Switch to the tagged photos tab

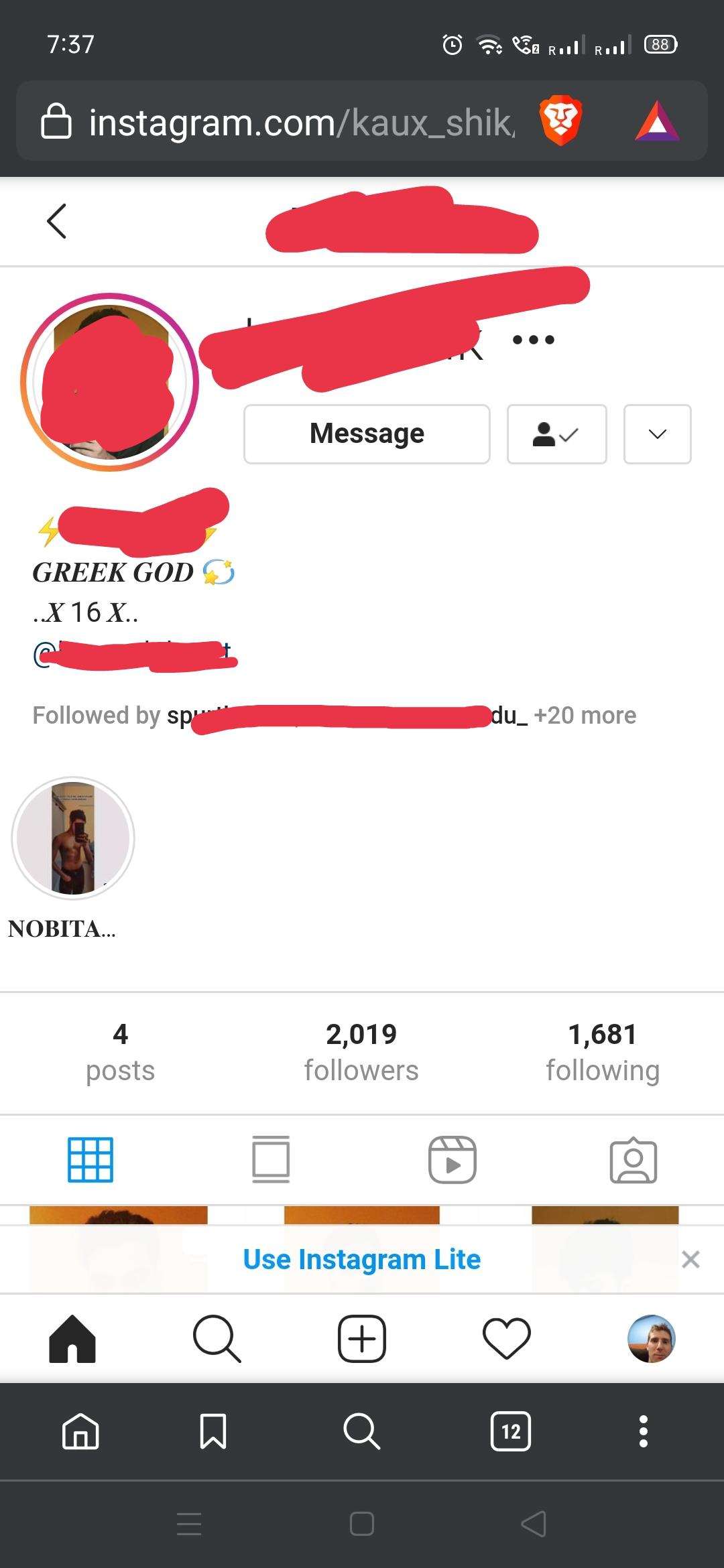pyautogui.click(x=633, y=1159)
